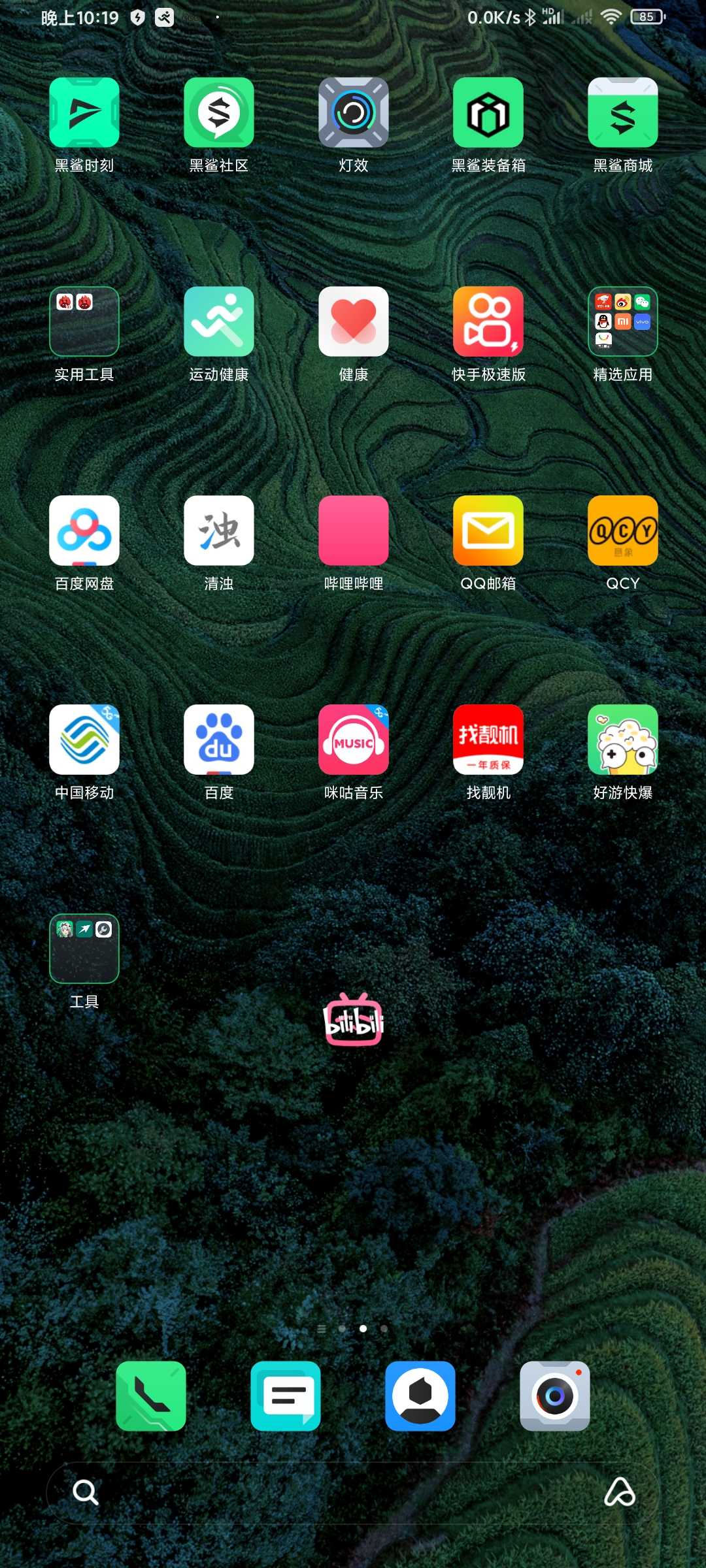Launch the 运动健康 app
Image resolution: width=706 pixels, height=1568 pixels.
(x=219, y=321)
